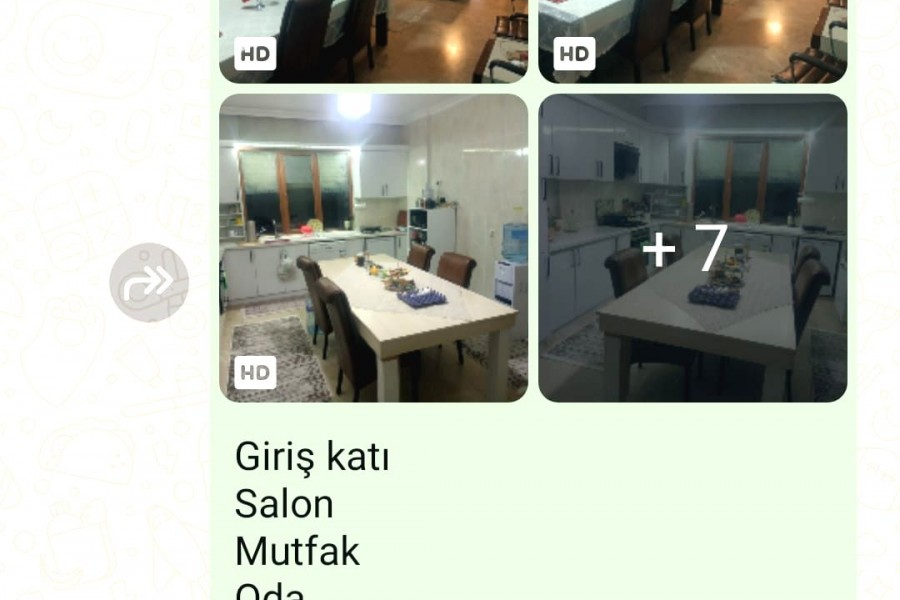Screen dimensions: 900x600
Task: Open the kitchen photo with the water dispenser
Action: 373,248
